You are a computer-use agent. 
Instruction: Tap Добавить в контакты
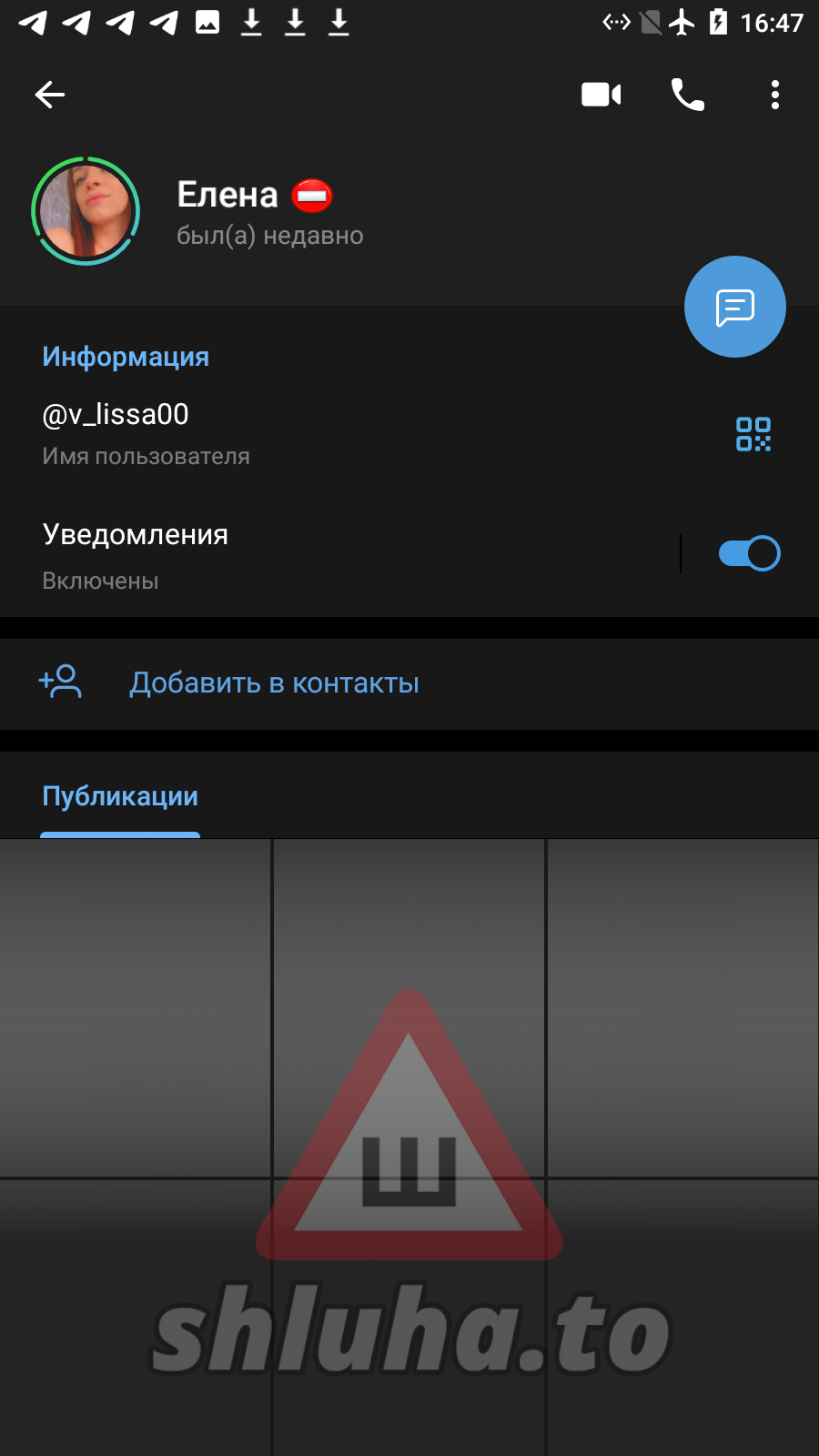click(x=274, y=683)
